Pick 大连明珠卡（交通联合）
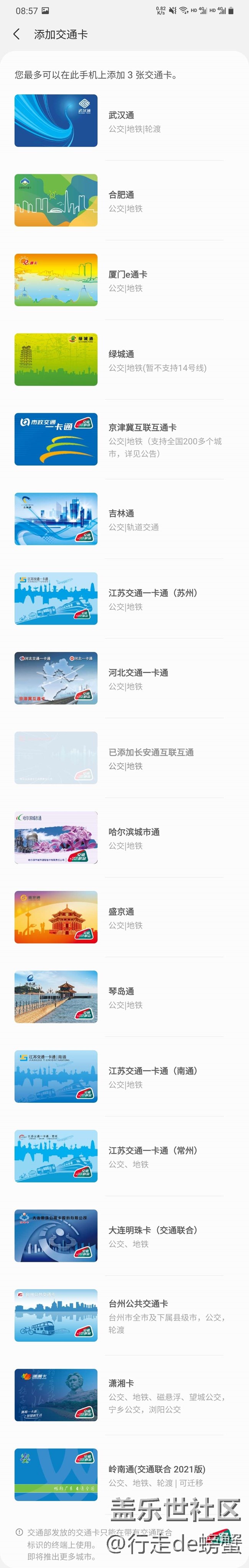Image resolution: width=249 pixels, height=1568 pixels. [x=121, y=1236]
